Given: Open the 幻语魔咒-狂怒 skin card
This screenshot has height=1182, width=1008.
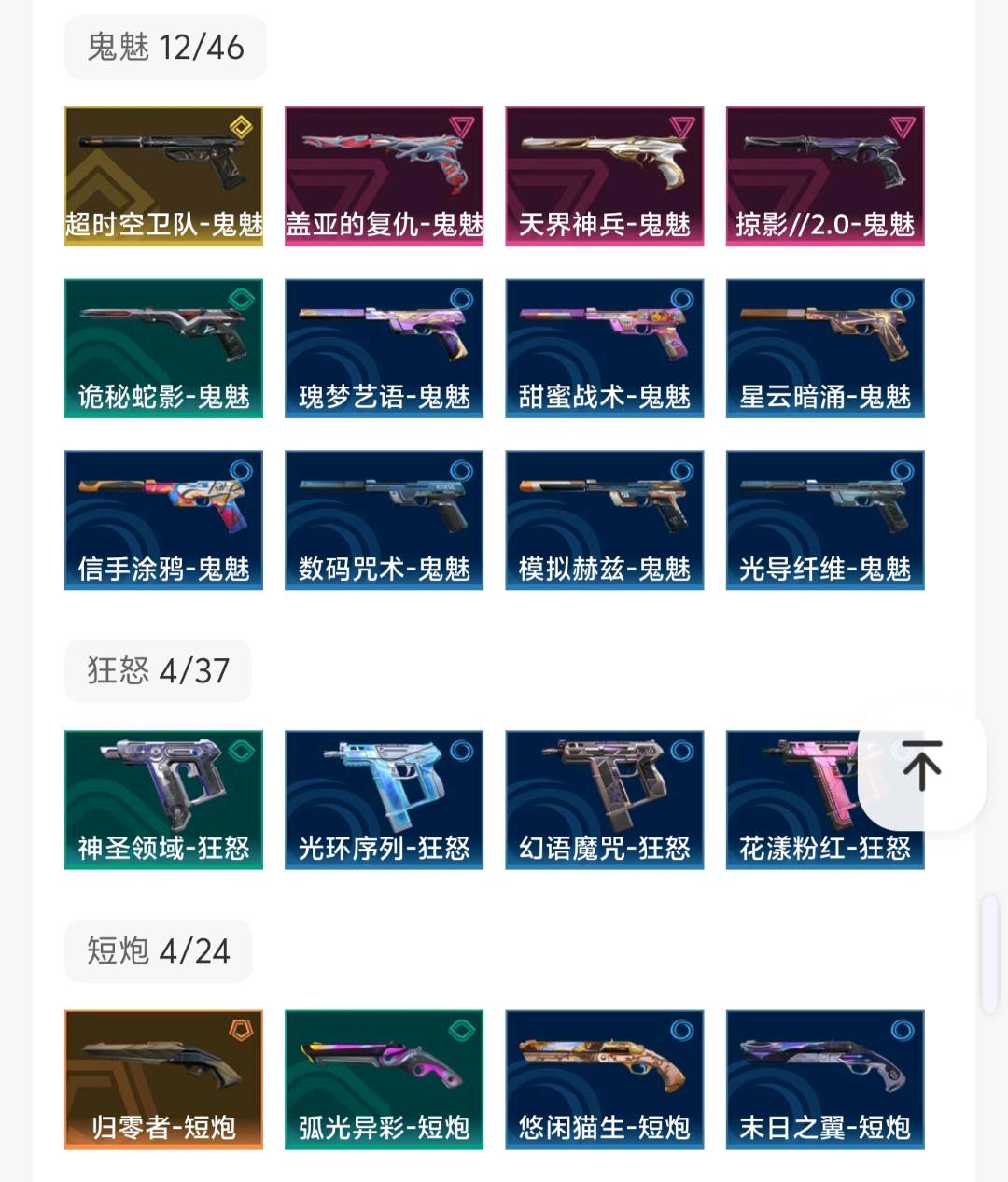Looking at the screenshot, I should point(604,800).
